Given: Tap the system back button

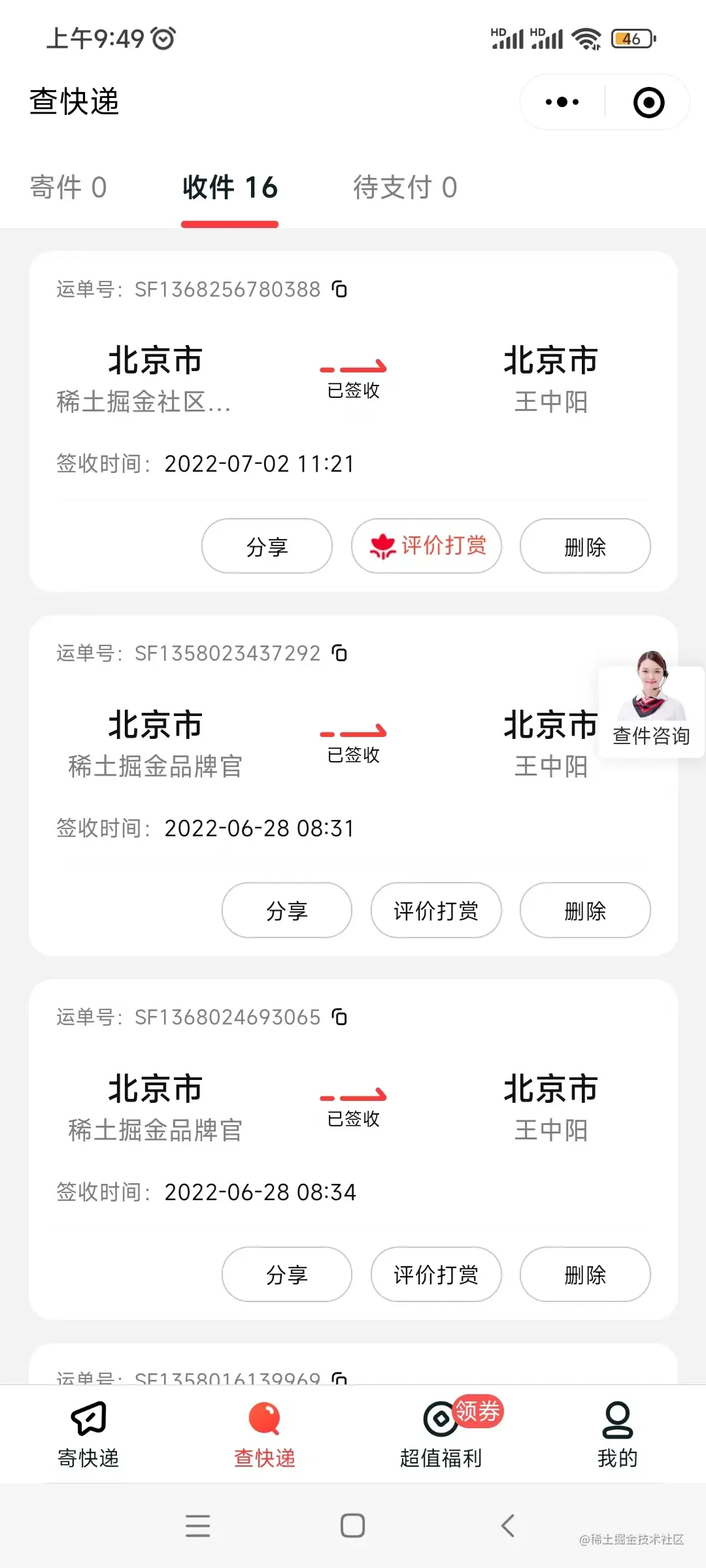Looking at the screenshot, I should coord(508,1526).
